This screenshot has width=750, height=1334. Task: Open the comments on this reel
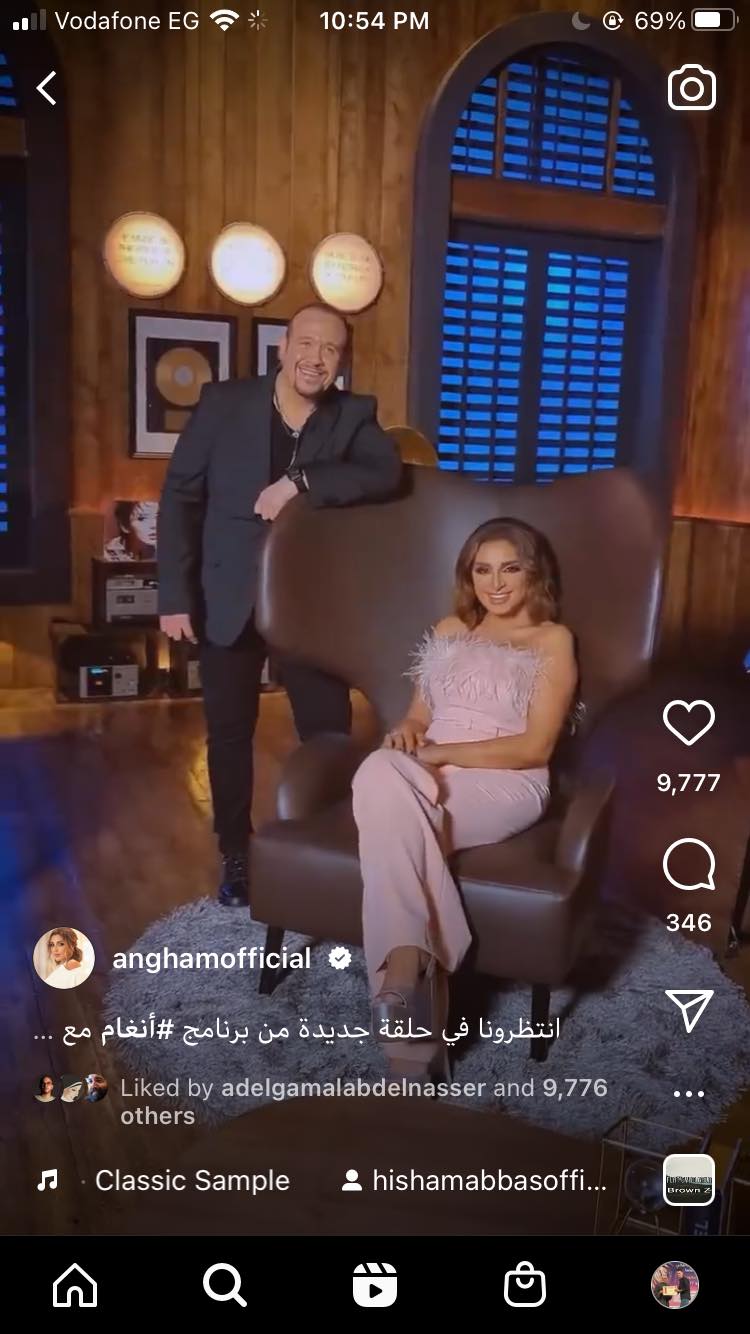tap(689, 865)
